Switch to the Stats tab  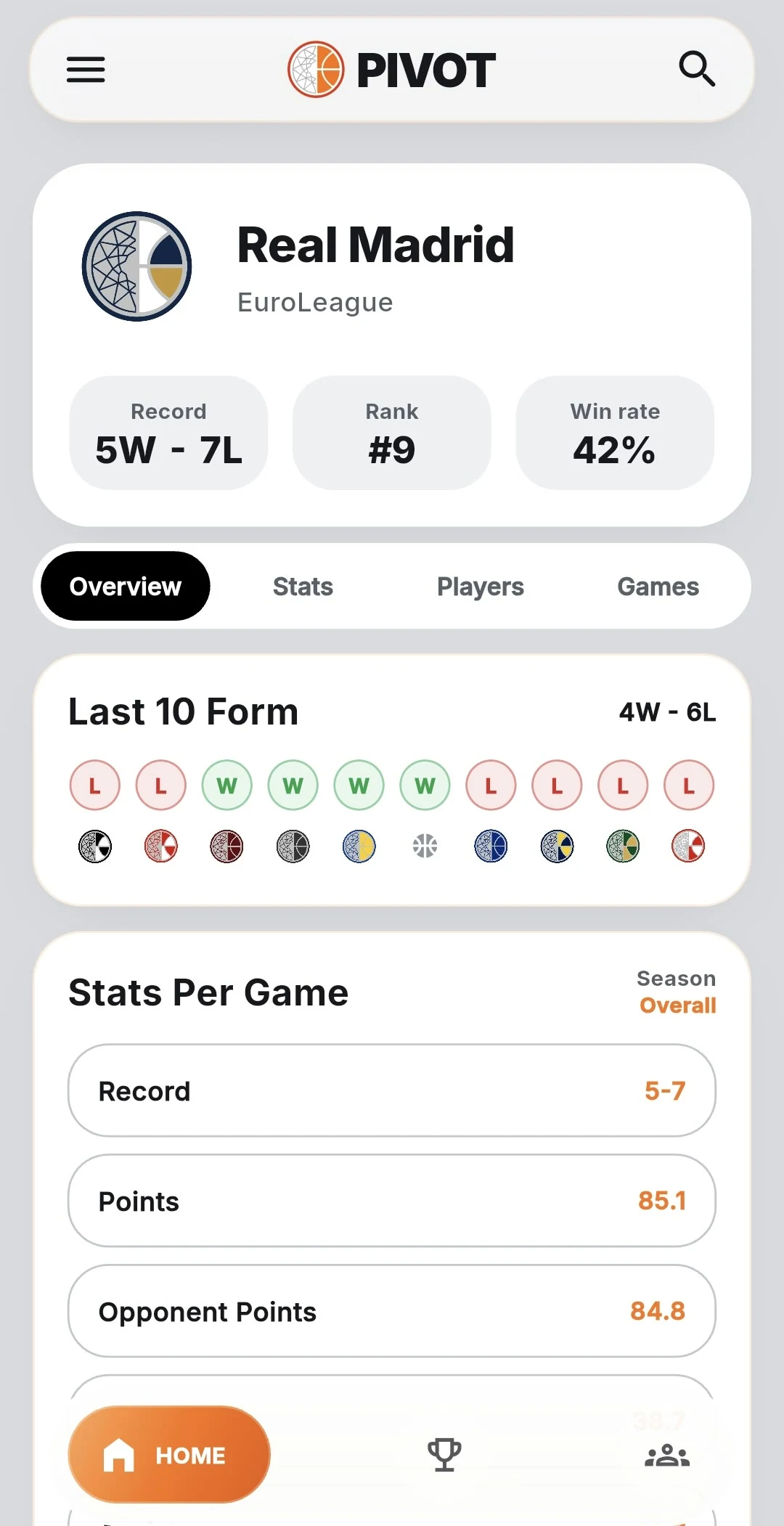pyautogui.click(x=303, y=587)
